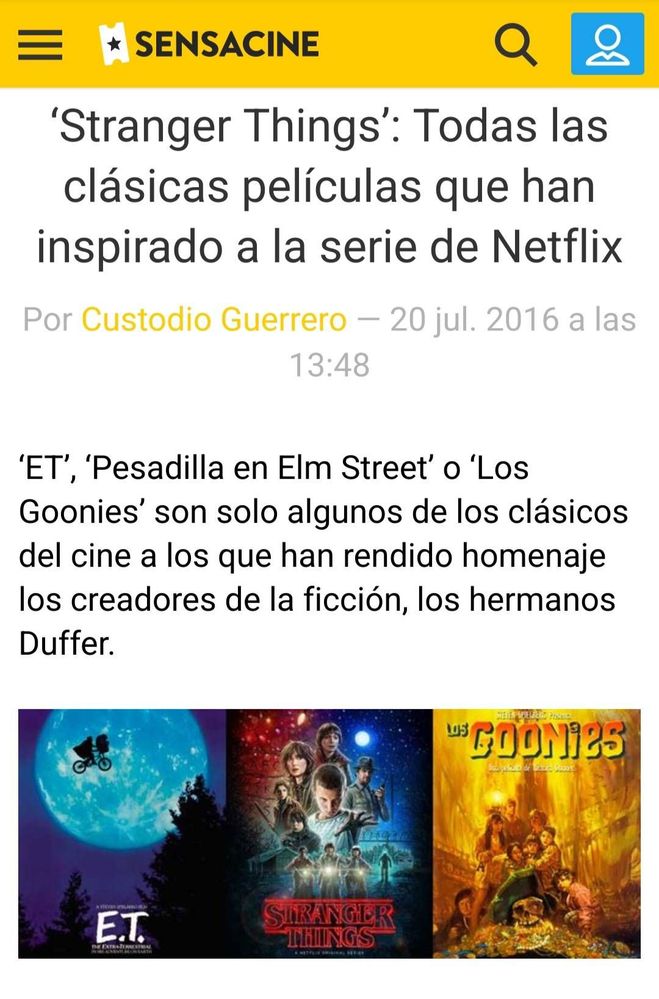Tap the search magnifier icon
This screenshot has height=999, width=659.
[x=516, y=44]
